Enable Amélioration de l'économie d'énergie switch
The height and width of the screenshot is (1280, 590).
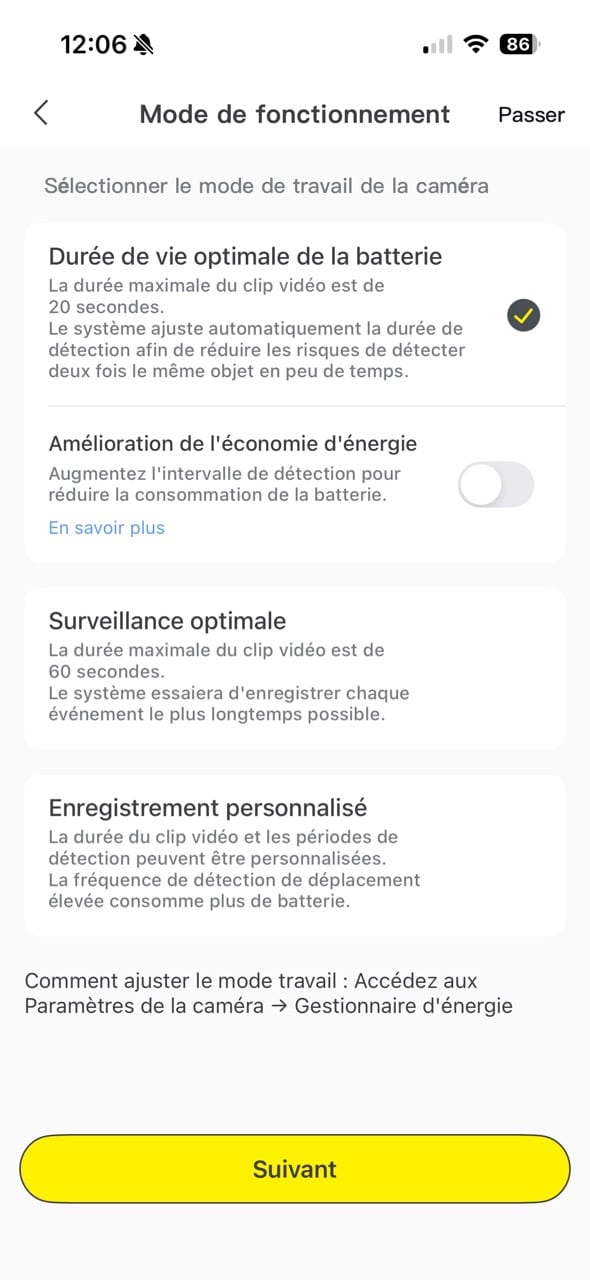click(x=496, y=485)
